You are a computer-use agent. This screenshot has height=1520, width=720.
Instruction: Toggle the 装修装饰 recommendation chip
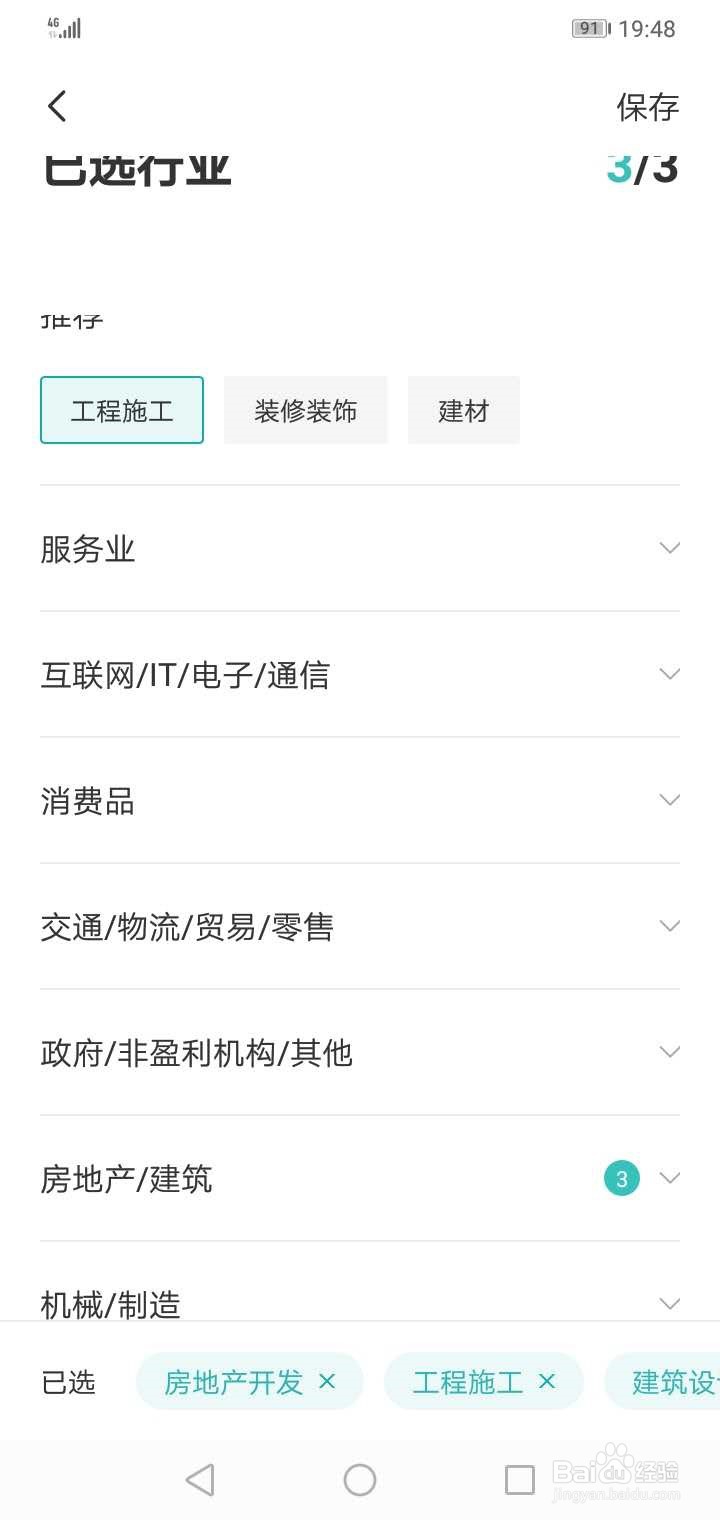click(x=306, y=409)
